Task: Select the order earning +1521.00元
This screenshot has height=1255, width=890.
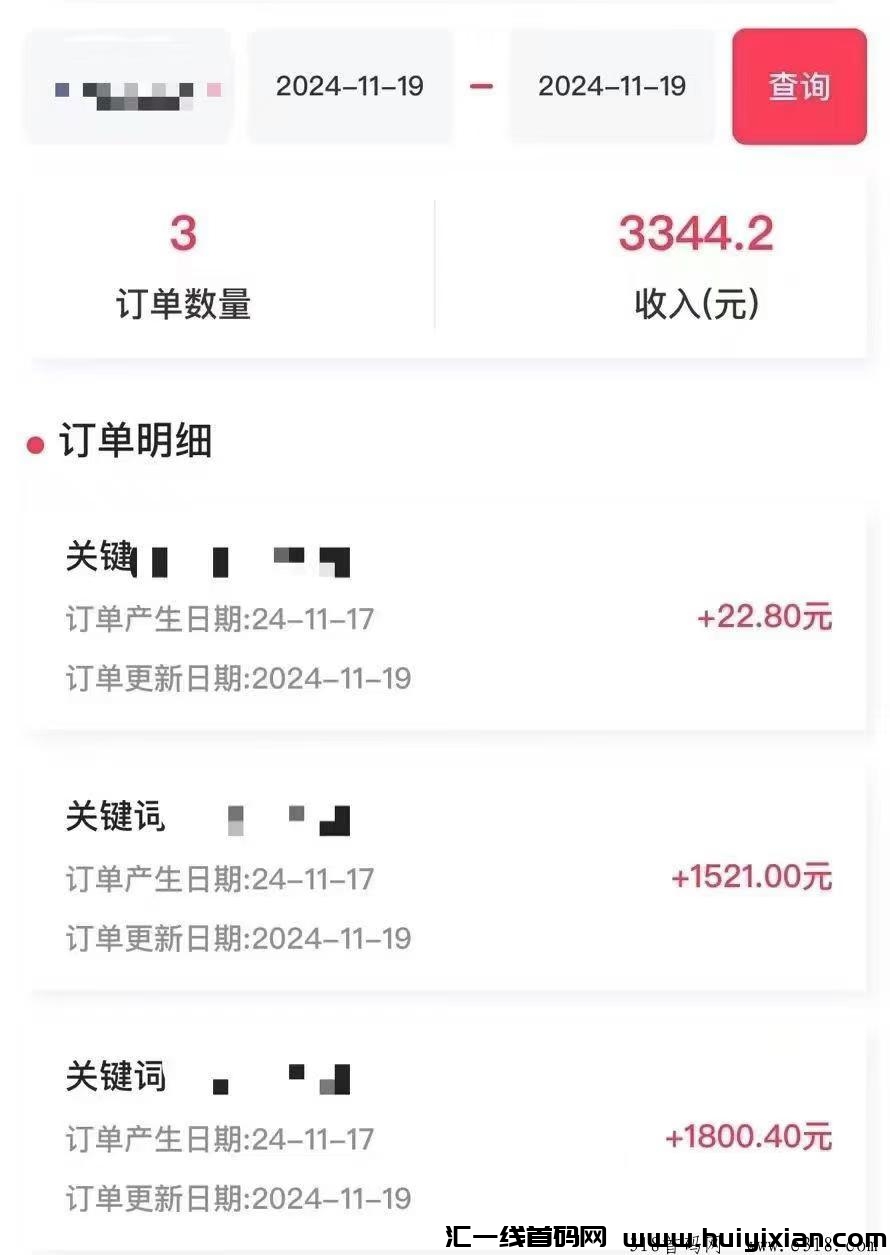Action: [x=750, y=876]
